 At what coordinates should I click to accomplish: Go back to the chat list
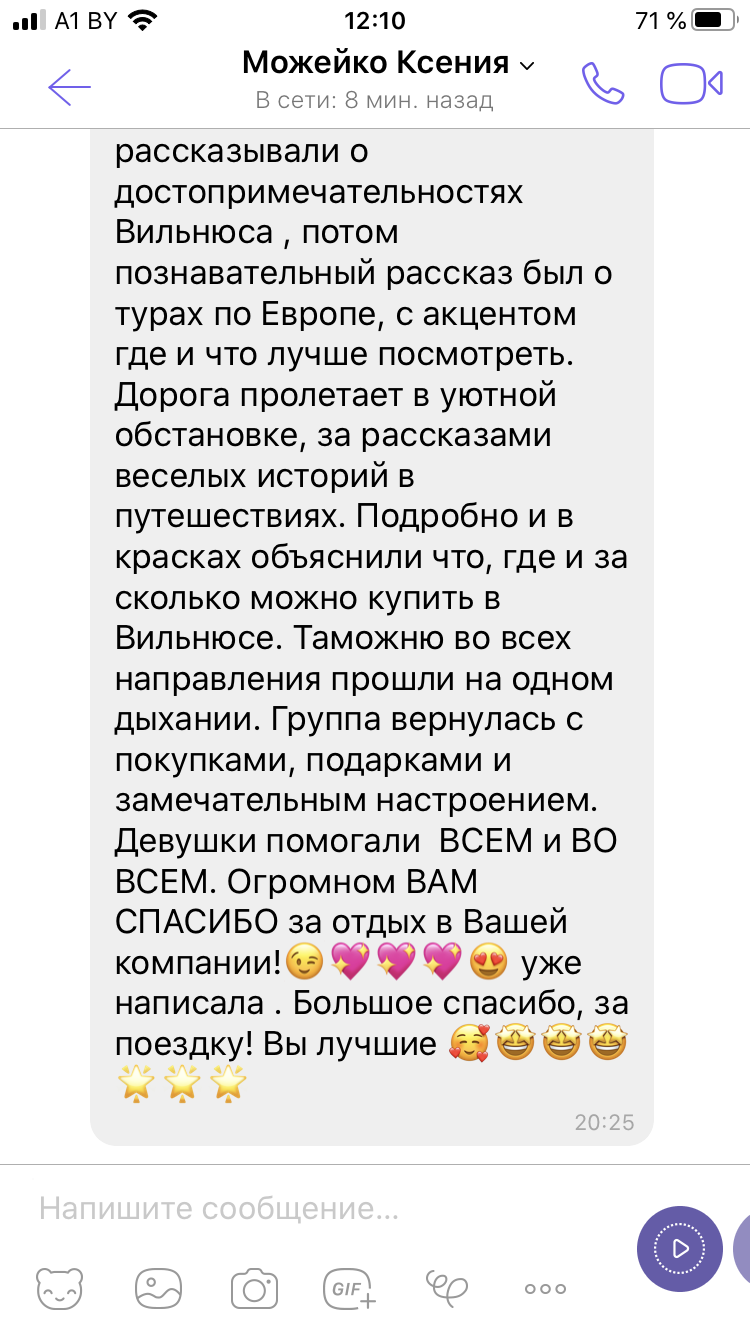[x=69, y=87]
